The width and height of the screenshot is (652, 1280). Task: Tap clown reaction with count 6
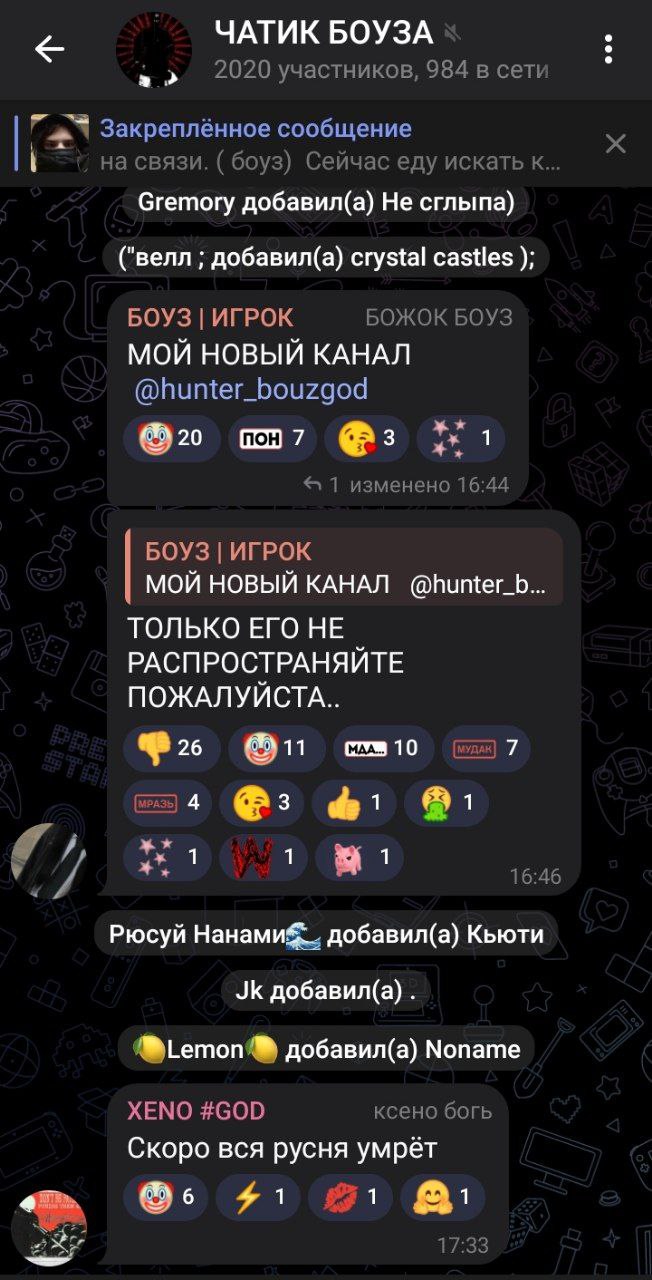click(x=166, y=1197)
